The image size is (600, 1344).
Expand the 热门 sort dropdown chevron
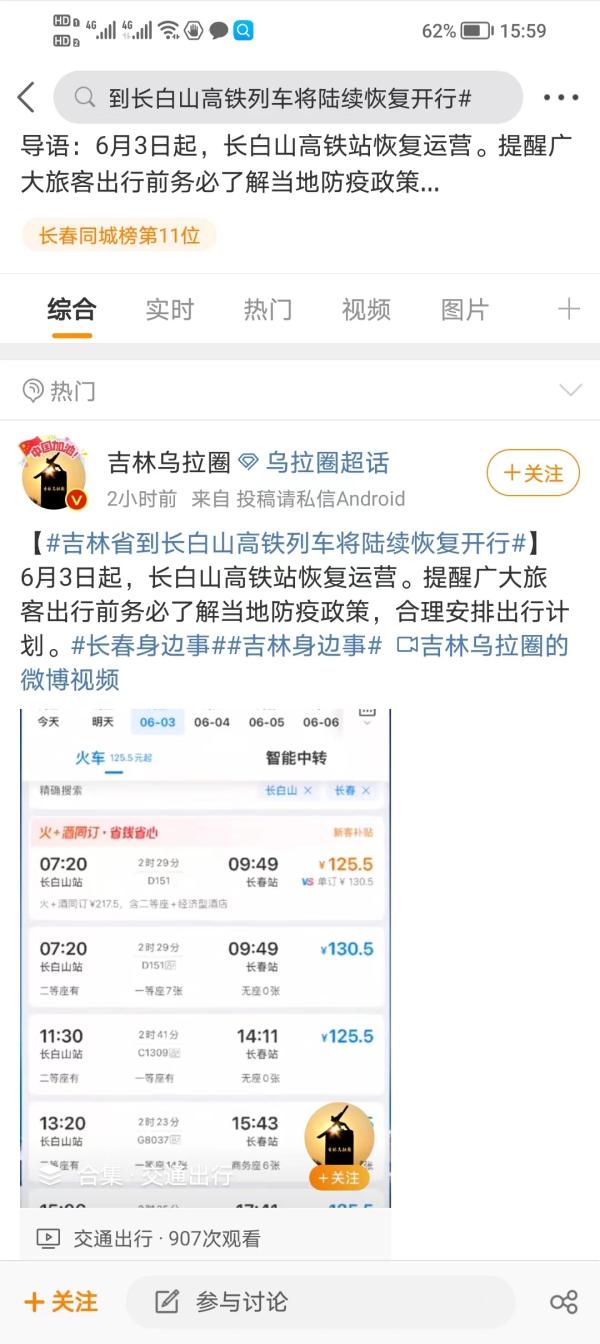click(570, 390)
